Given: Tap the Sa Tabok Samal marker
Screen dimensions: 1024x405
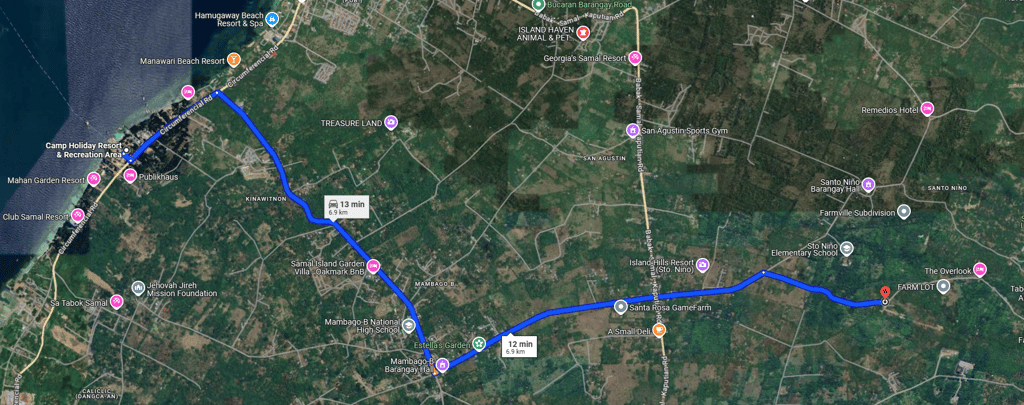Looking at the screenshot, I should tap(116, 301).
